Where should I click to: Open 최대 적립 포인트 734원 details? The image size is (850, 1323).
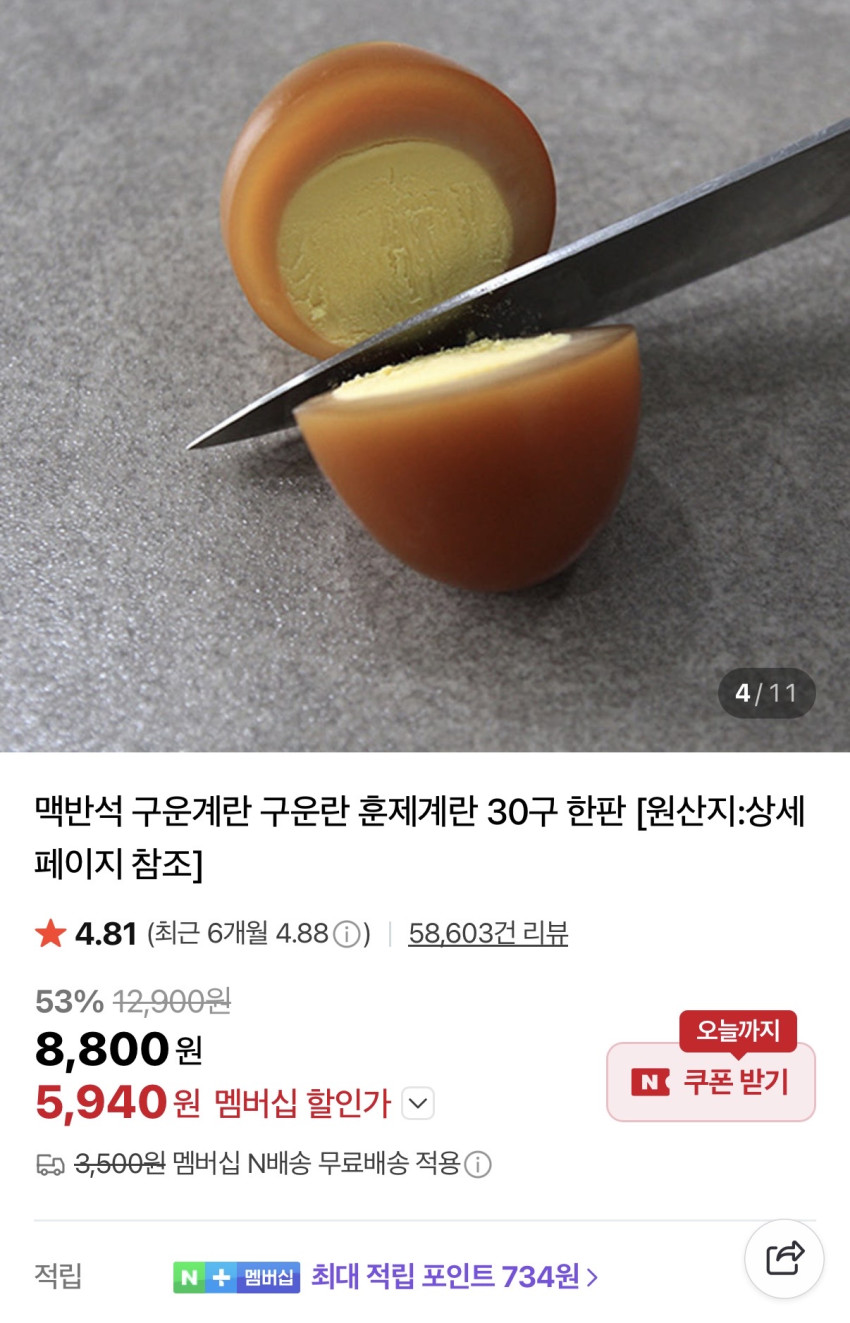(x=454, y=1277)
